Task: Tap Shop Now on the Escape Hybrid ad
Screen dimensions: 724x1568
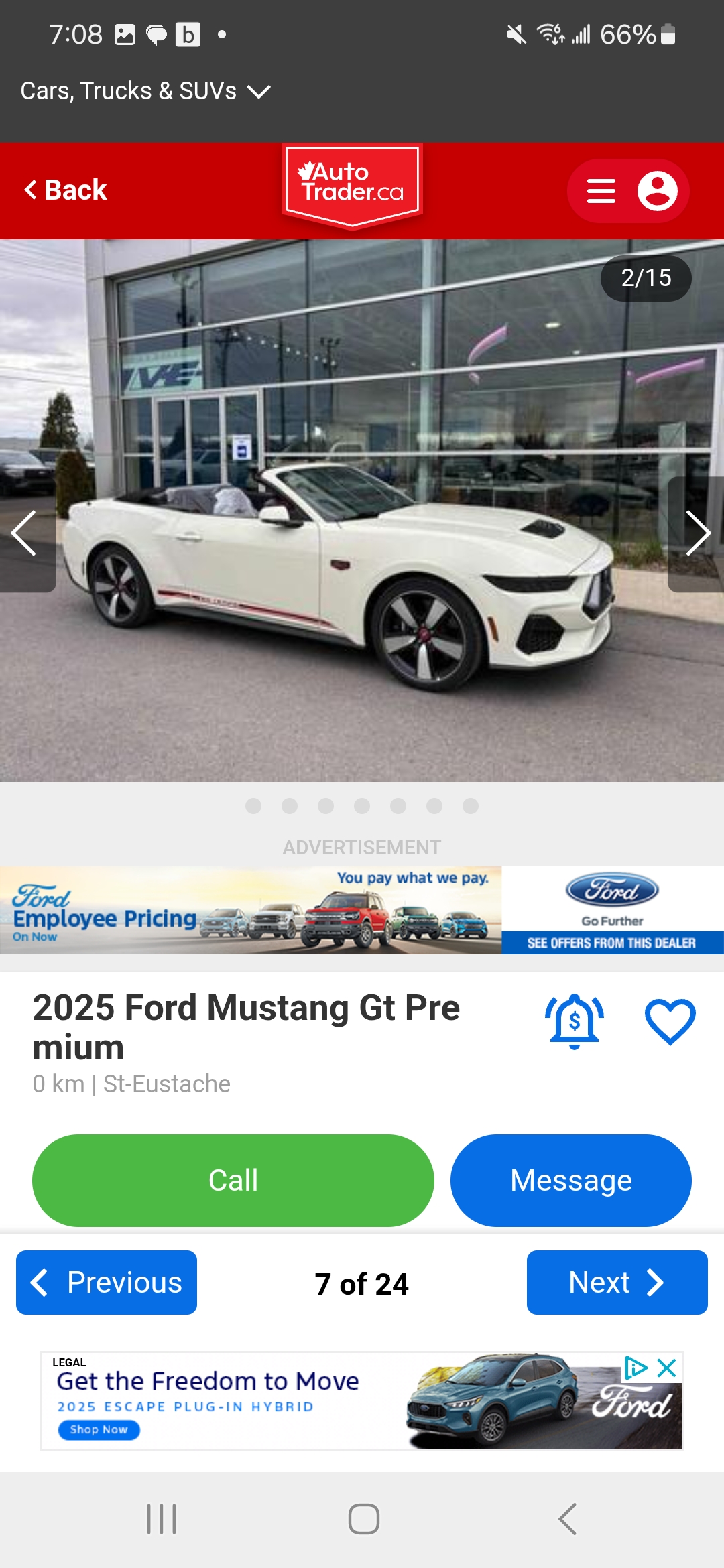Action: coord(99,1429)
